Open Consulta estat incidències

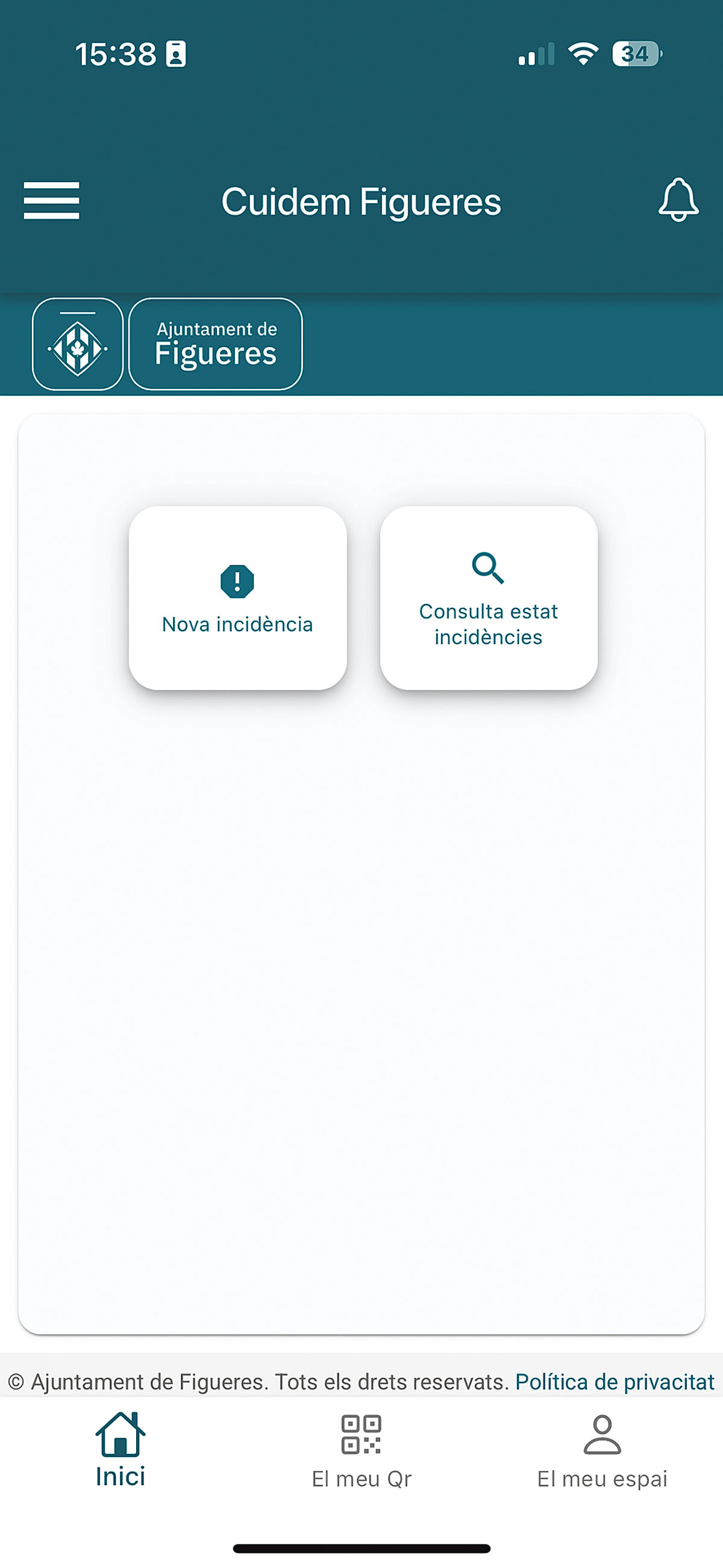coord(488,599)
